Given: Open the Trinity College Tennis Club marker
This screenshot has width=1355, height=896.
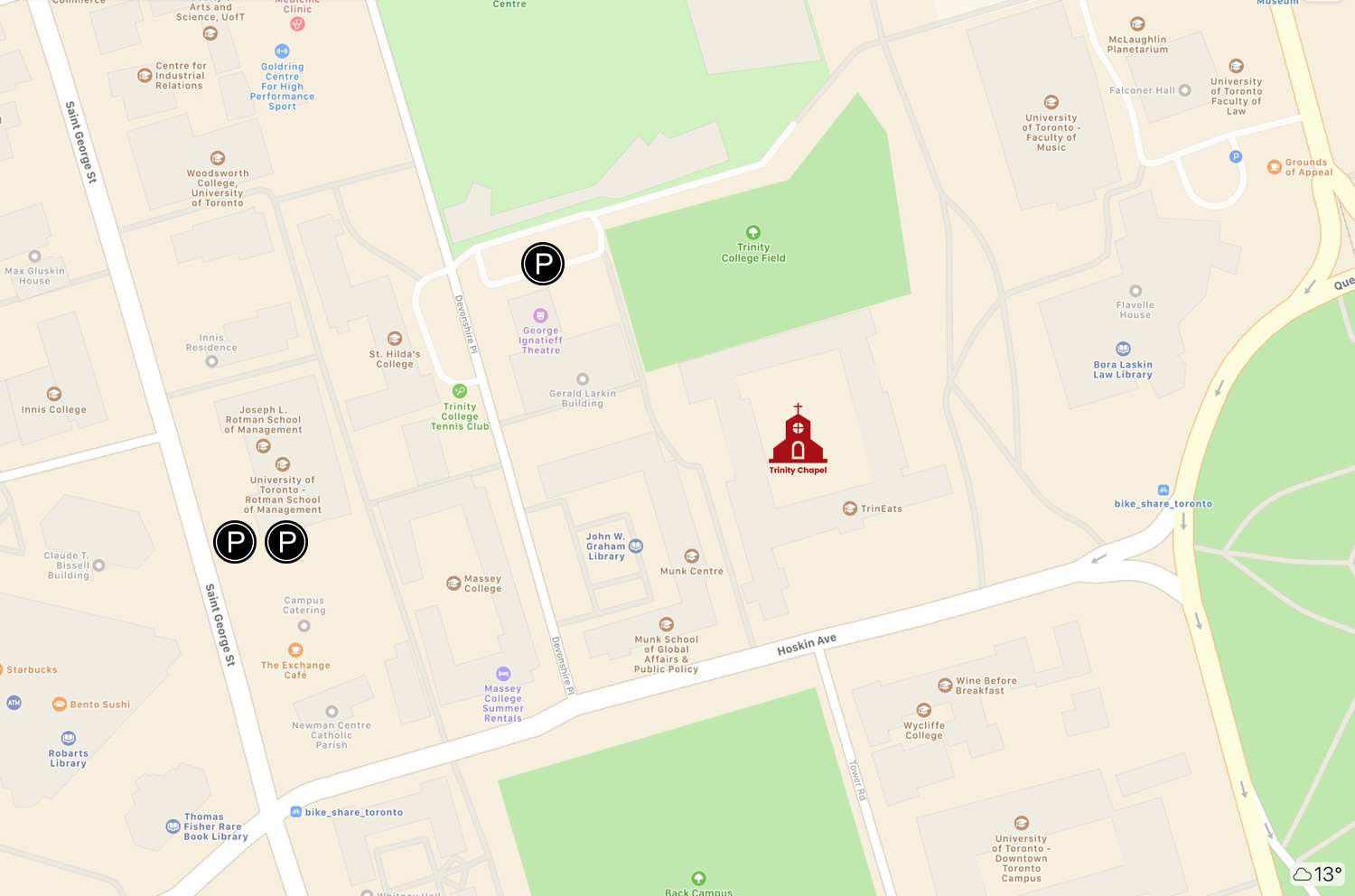Looking at the screenshot, I should [x=459, y=391].
